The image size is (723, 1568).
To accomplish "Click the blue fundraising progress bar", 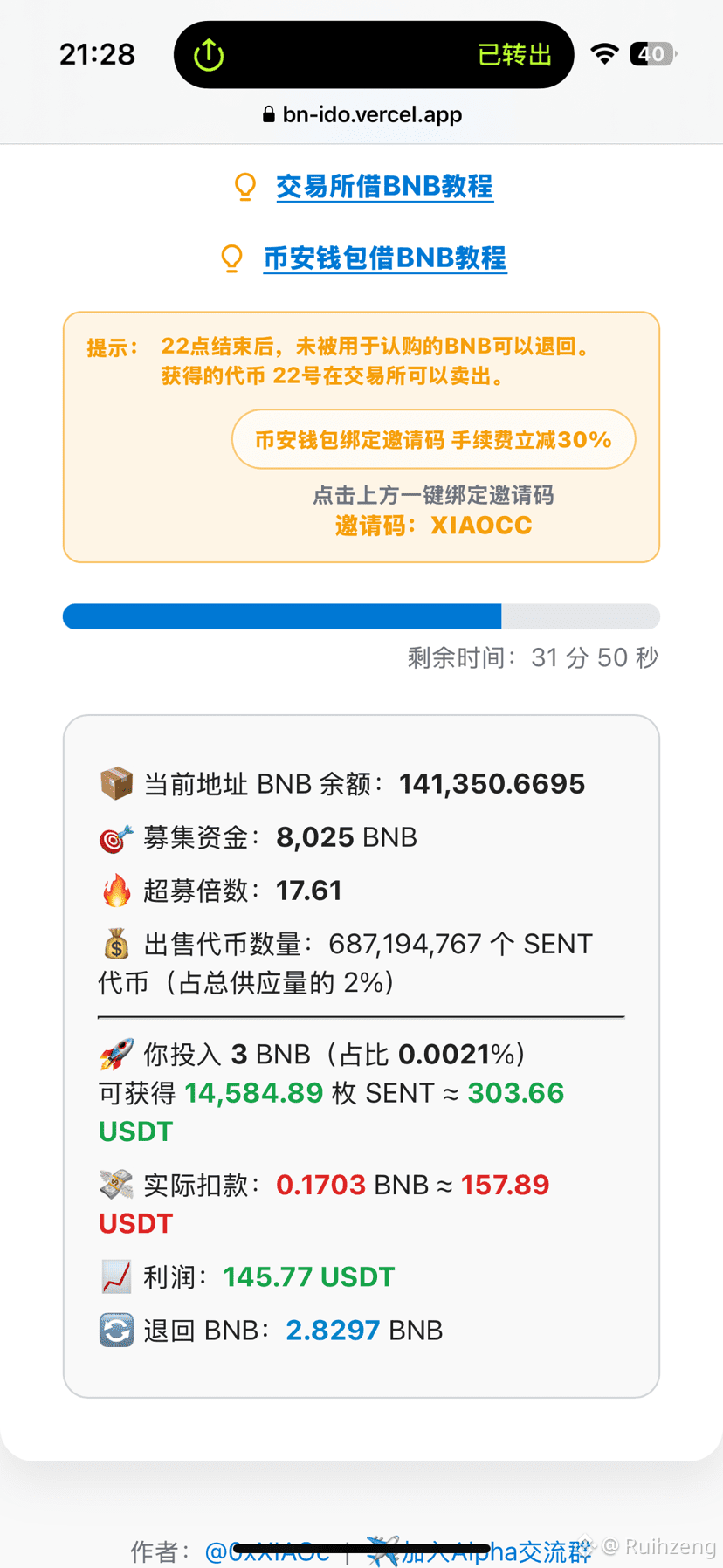I will pyautogui.click(x=279, y=616).
